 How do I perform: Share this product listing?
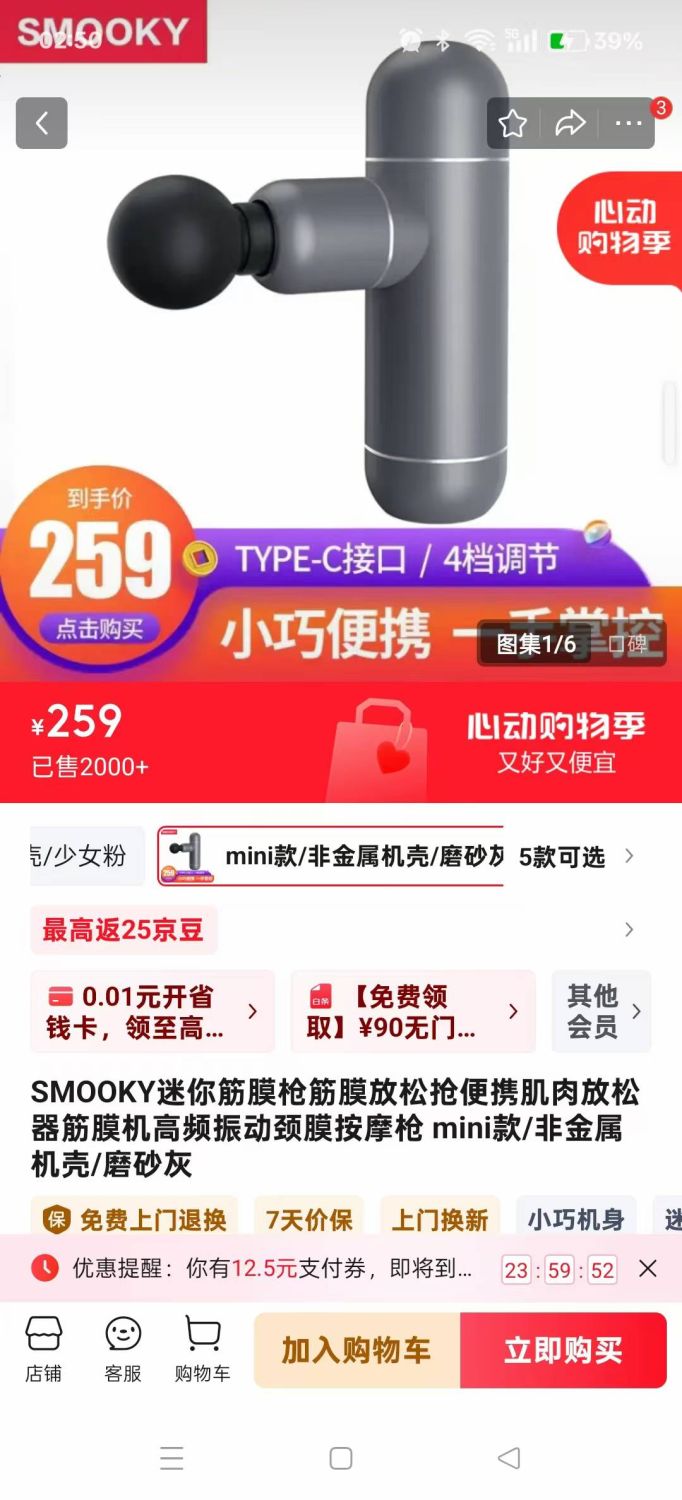coord(570,124)
